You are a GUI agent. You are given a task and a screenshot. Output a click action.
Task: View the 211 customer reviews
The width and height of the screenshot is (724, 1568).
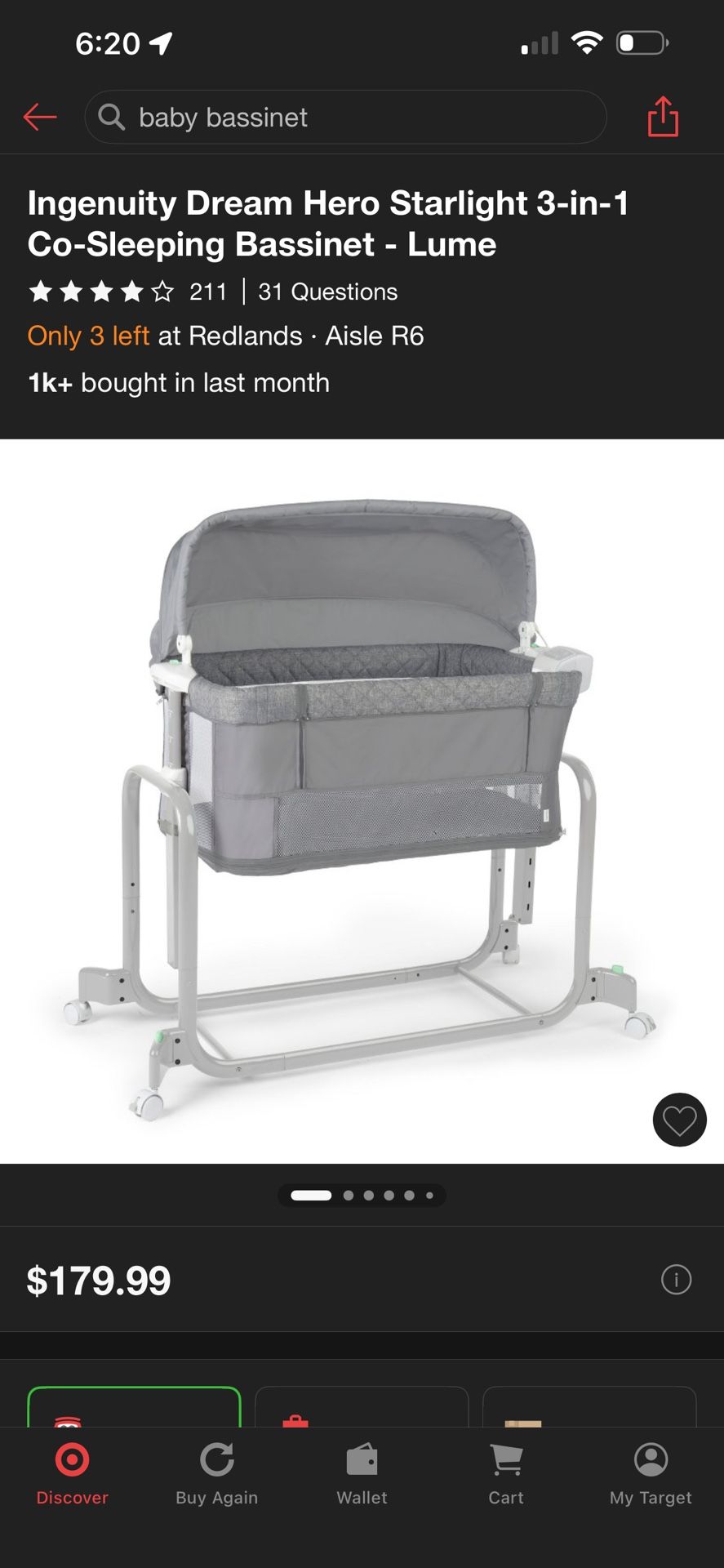(208, 292)
